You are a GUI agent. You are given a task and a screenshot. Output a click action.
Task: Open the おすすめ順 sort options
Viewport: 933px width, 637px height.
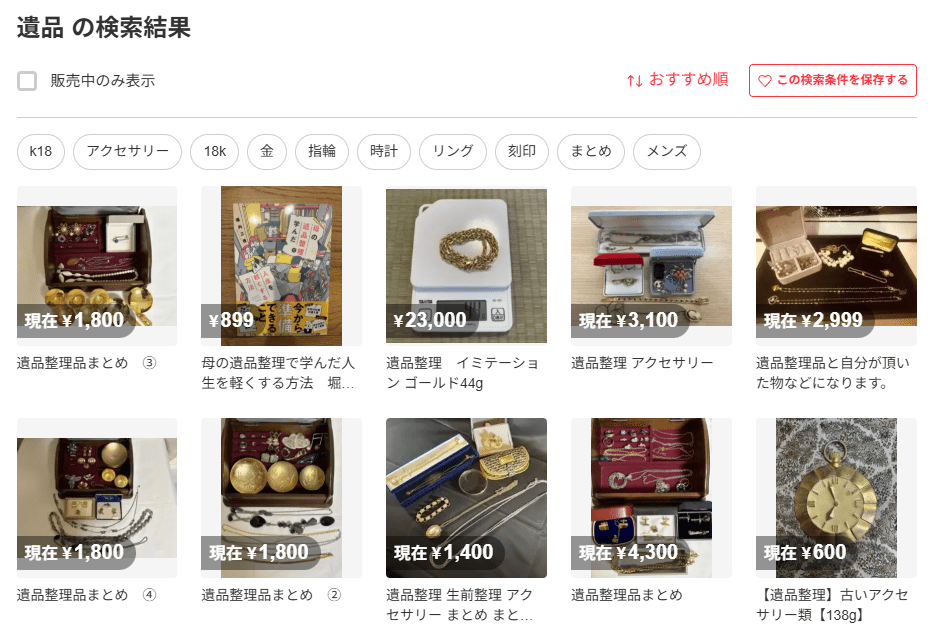[x=677, y=80]
